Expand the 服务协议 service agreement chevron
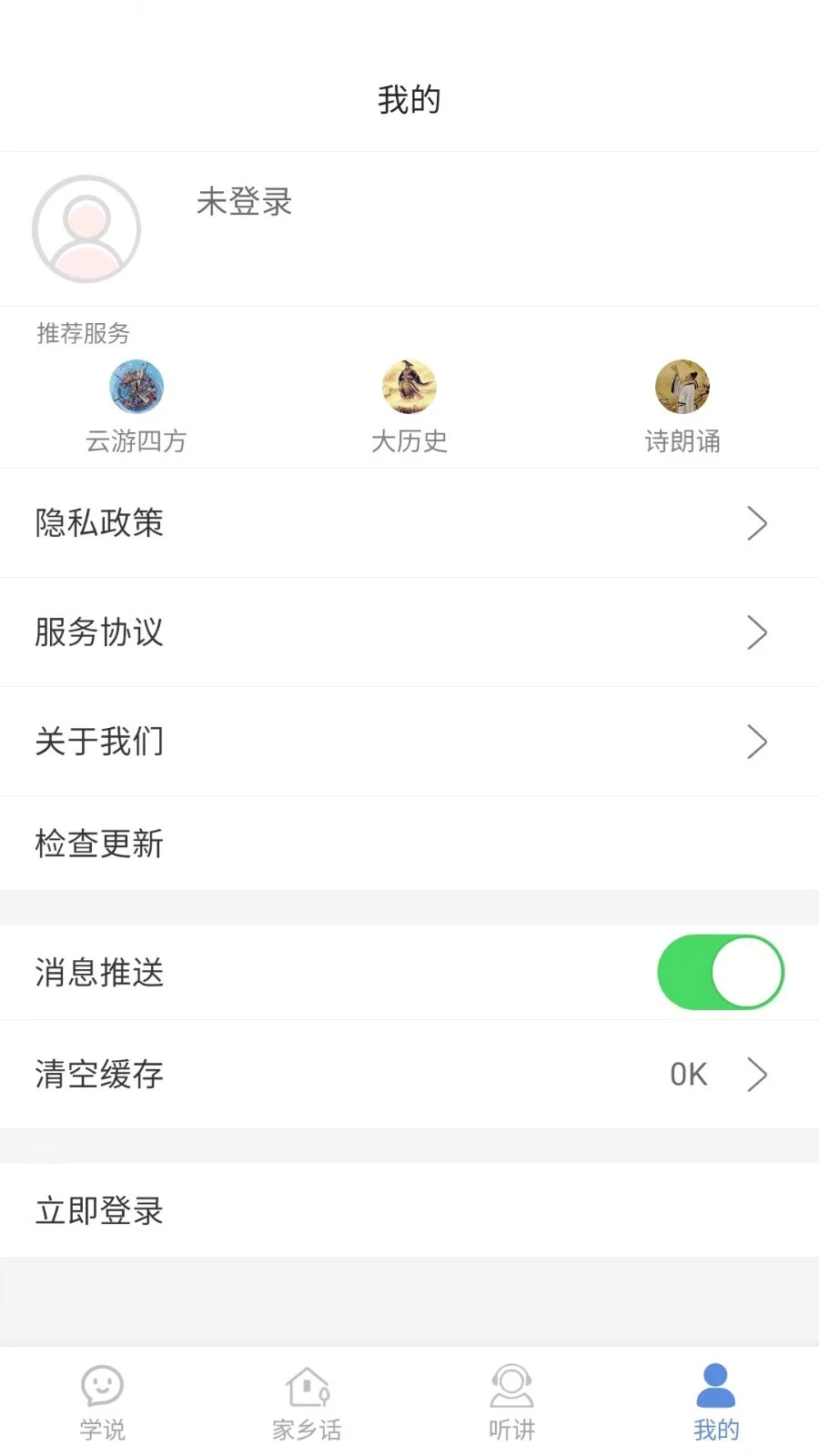 757,632
